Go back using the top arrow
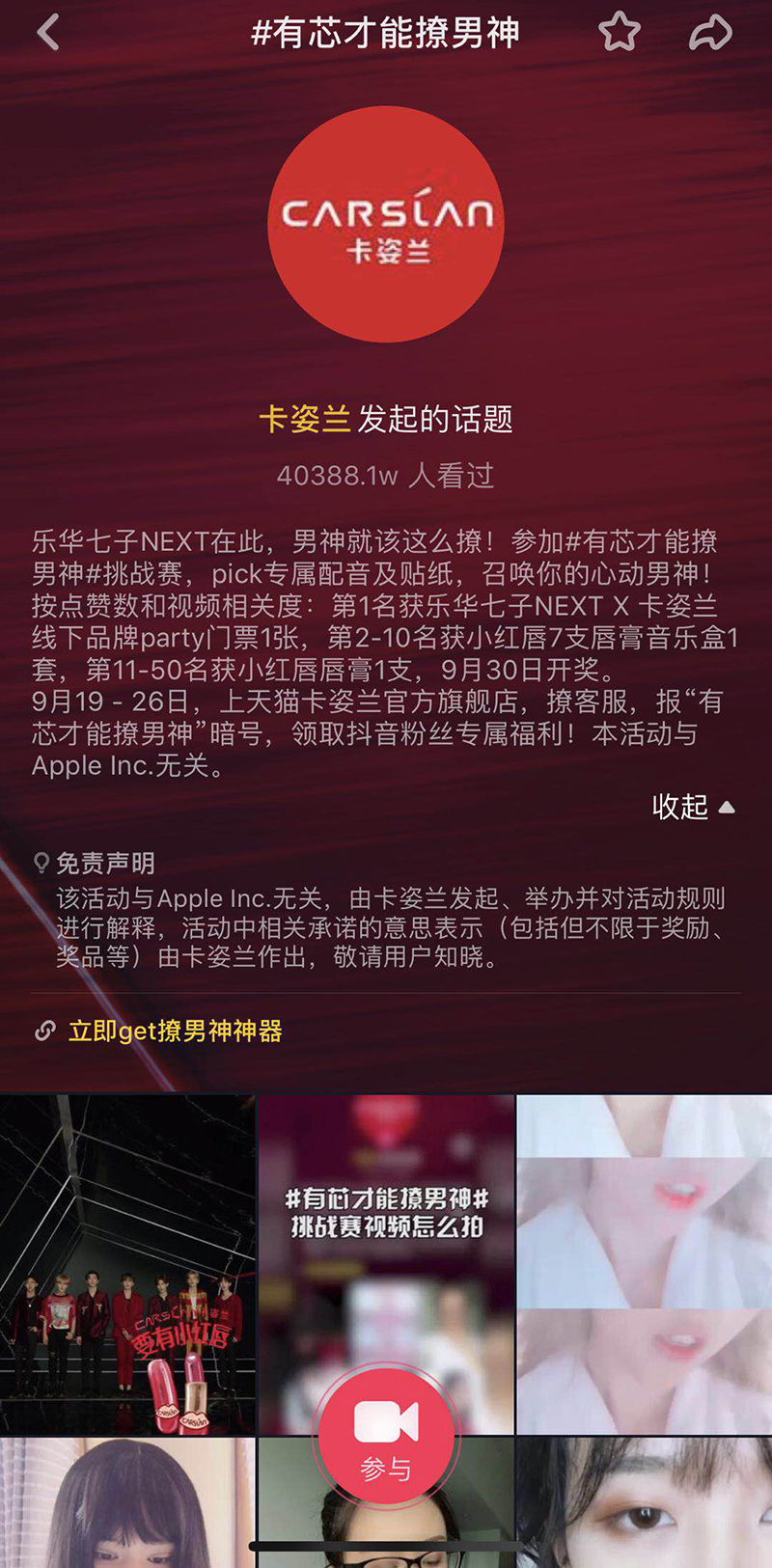This screenshot has height=1568, width=772. [x=48, y=33]
